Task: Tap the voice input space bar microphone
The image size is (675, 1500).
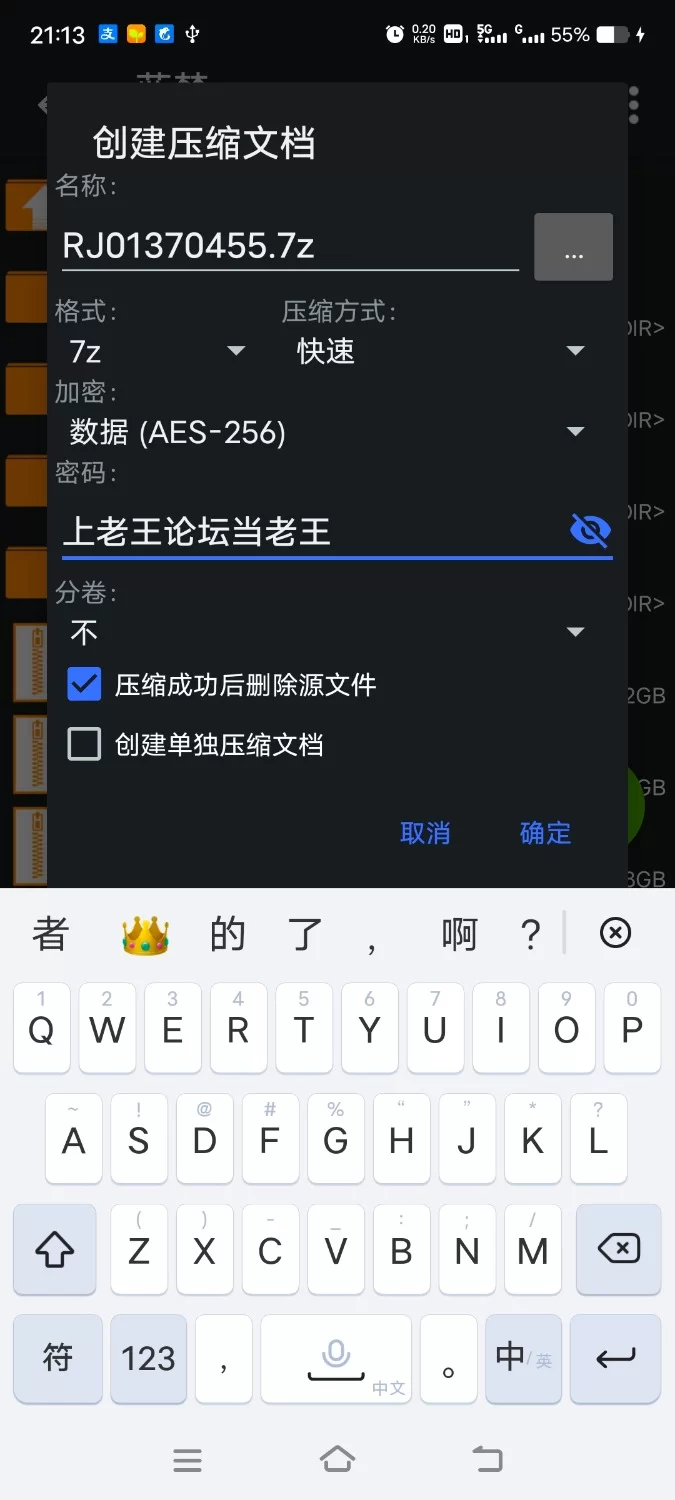Action: coord(336,1358)
